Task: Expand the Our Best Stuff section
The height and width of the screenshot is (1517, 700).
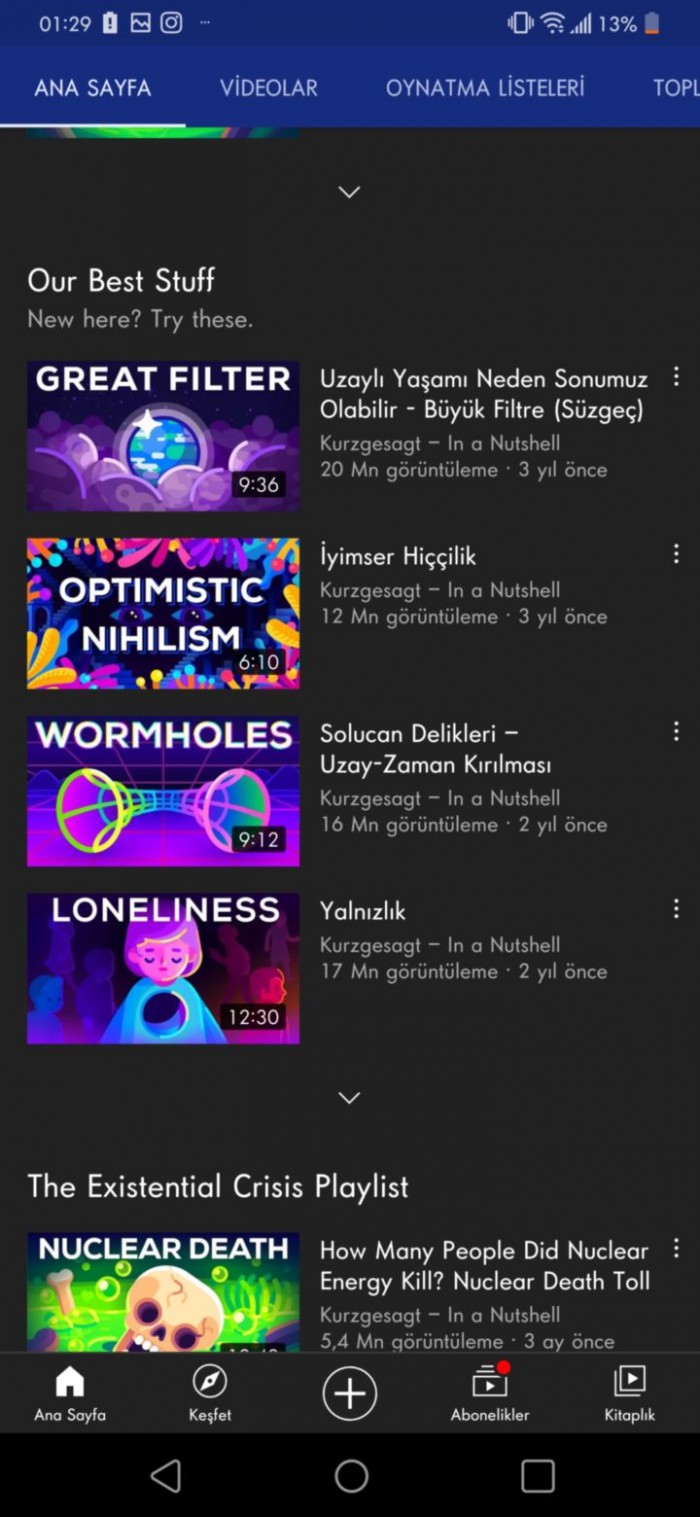Action: (x=349, y=1098)
